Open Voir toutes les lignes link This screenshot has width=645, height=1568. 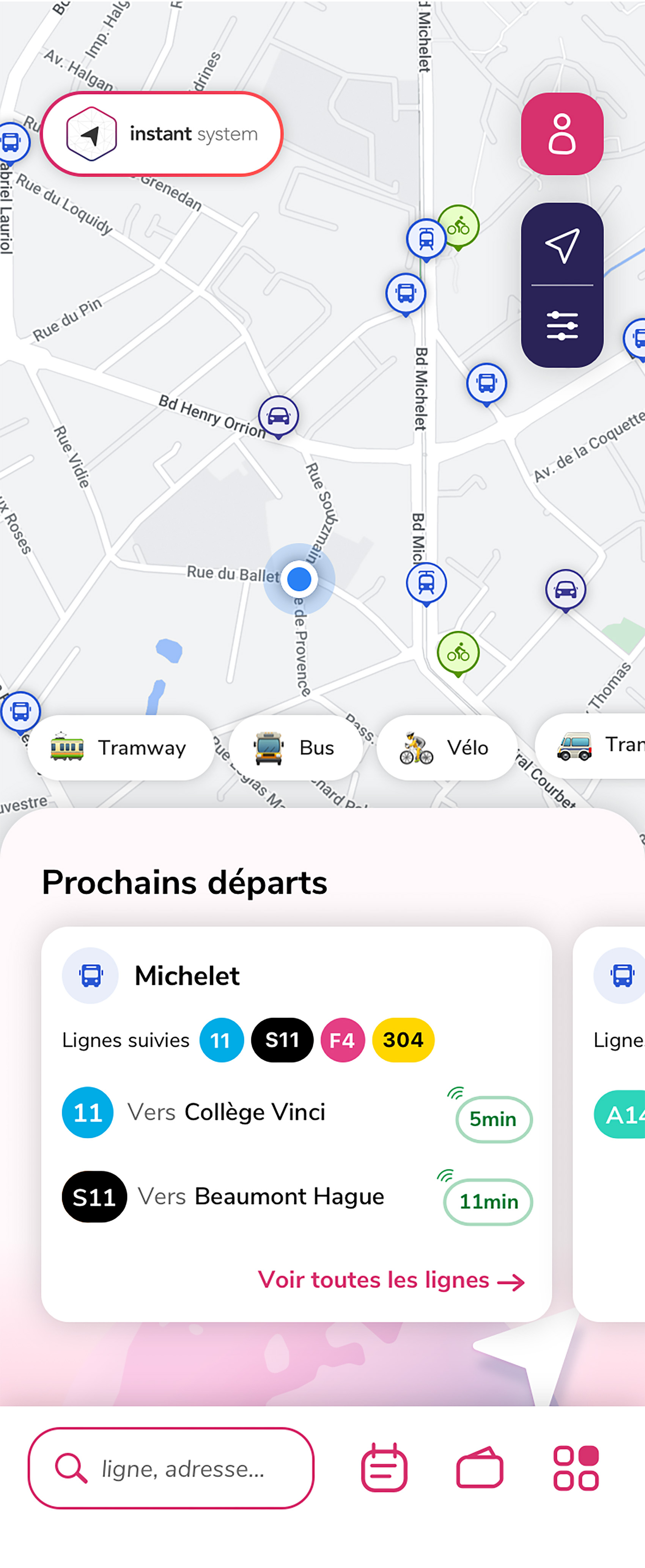tap(391, 1280)
